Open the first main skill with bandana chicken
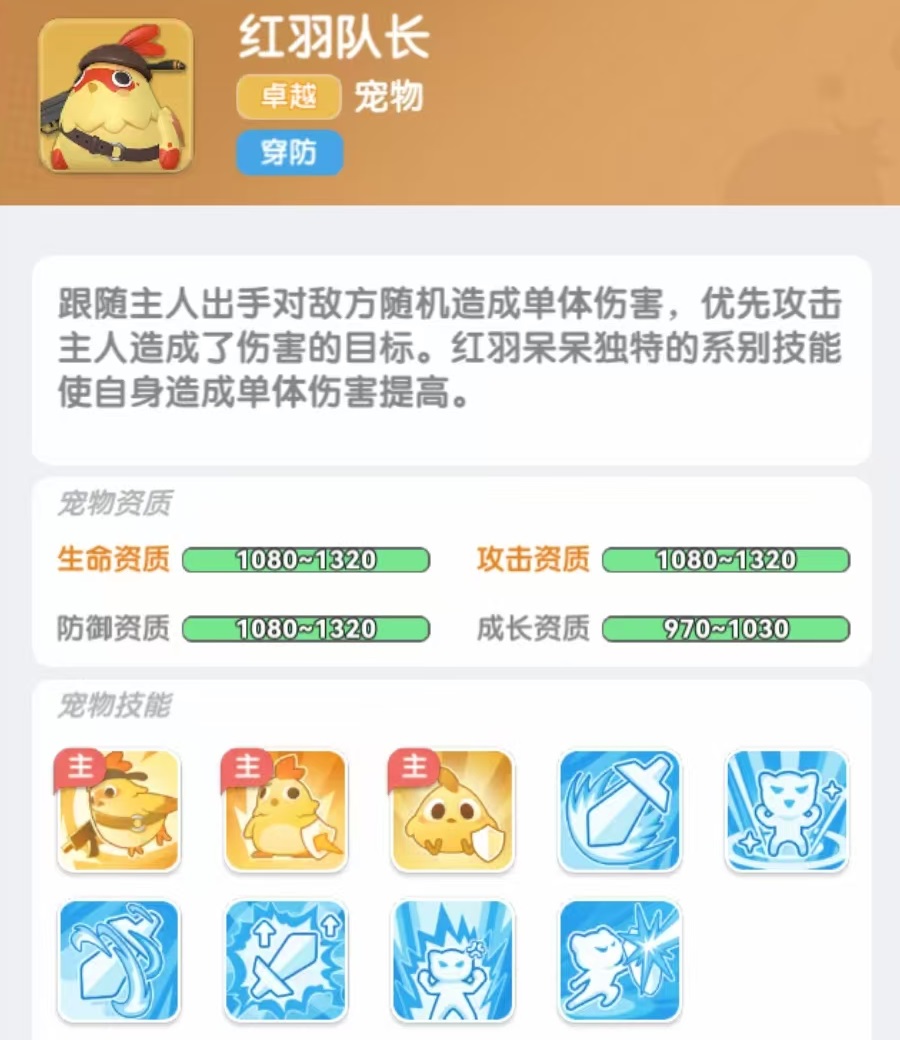Image resolution: width=900 pixels, height=1040 pixels. click(119, 810)
